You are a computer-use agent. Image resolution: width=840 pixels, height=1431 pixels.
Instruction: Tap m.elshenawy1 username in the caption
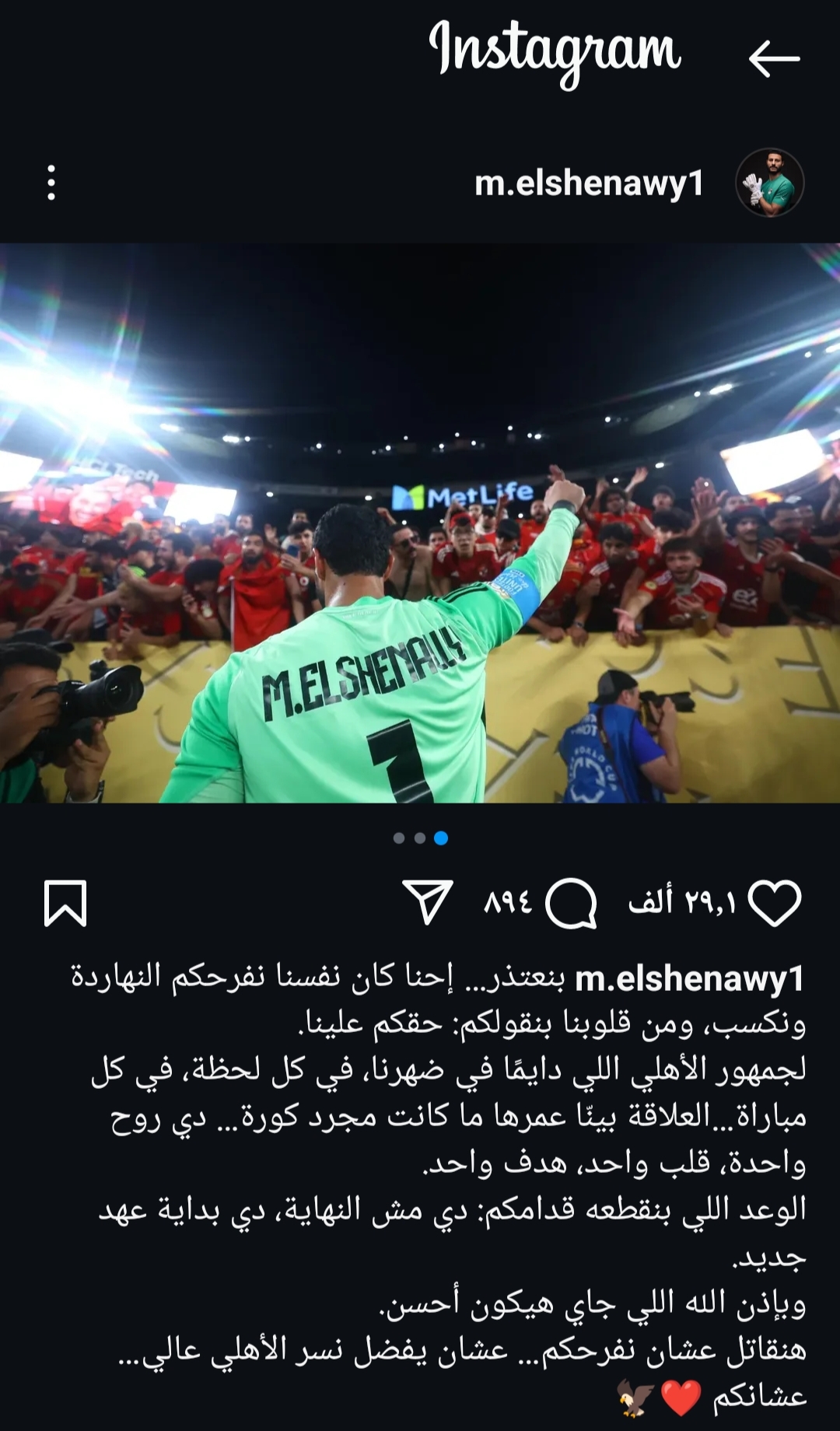tap(688, 978)
